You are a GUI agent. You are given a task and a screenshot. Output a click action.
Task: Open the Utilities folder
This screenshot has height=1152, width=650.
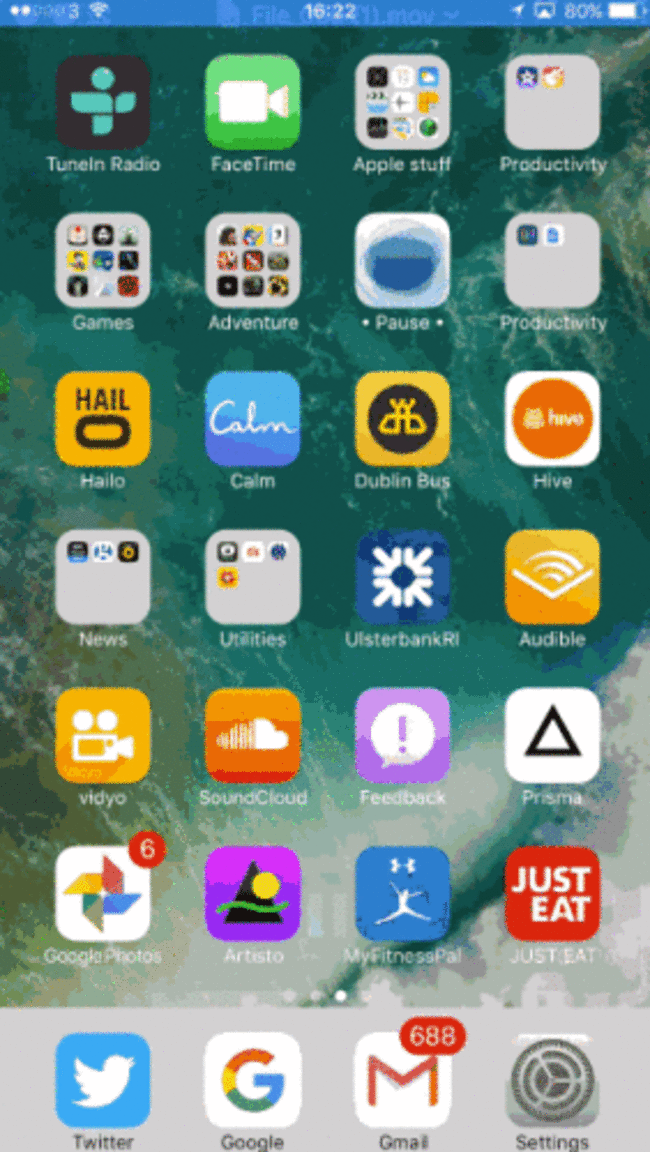click(253, 577)
